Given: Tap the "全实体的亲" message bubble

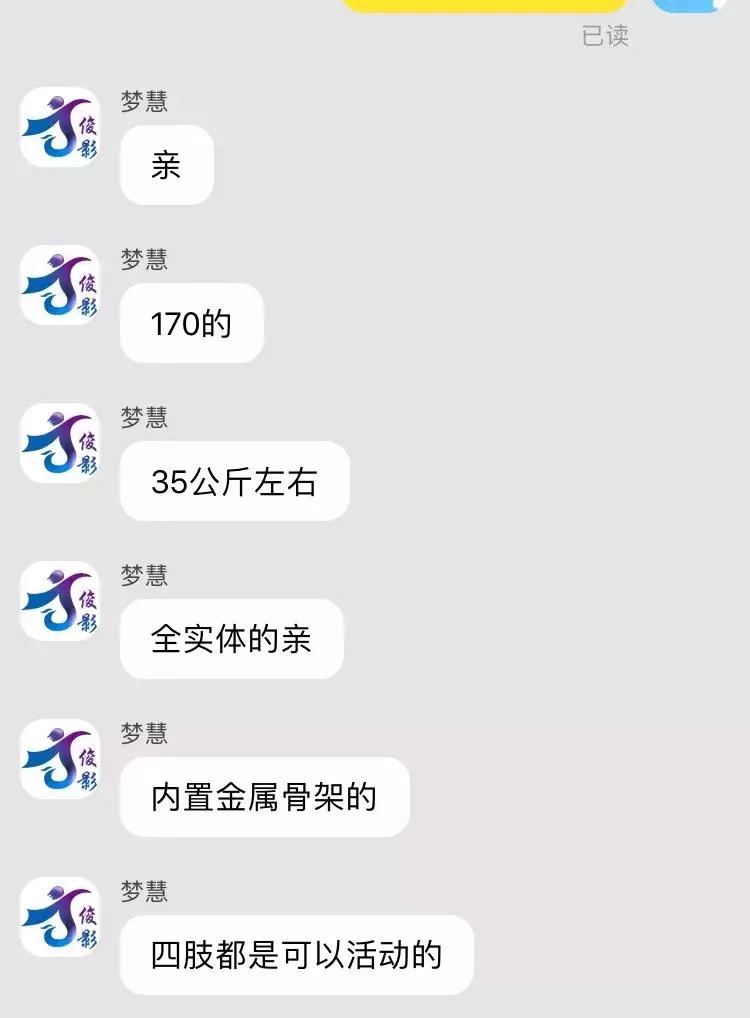Looking at the screenshot, I should [231, 638].
